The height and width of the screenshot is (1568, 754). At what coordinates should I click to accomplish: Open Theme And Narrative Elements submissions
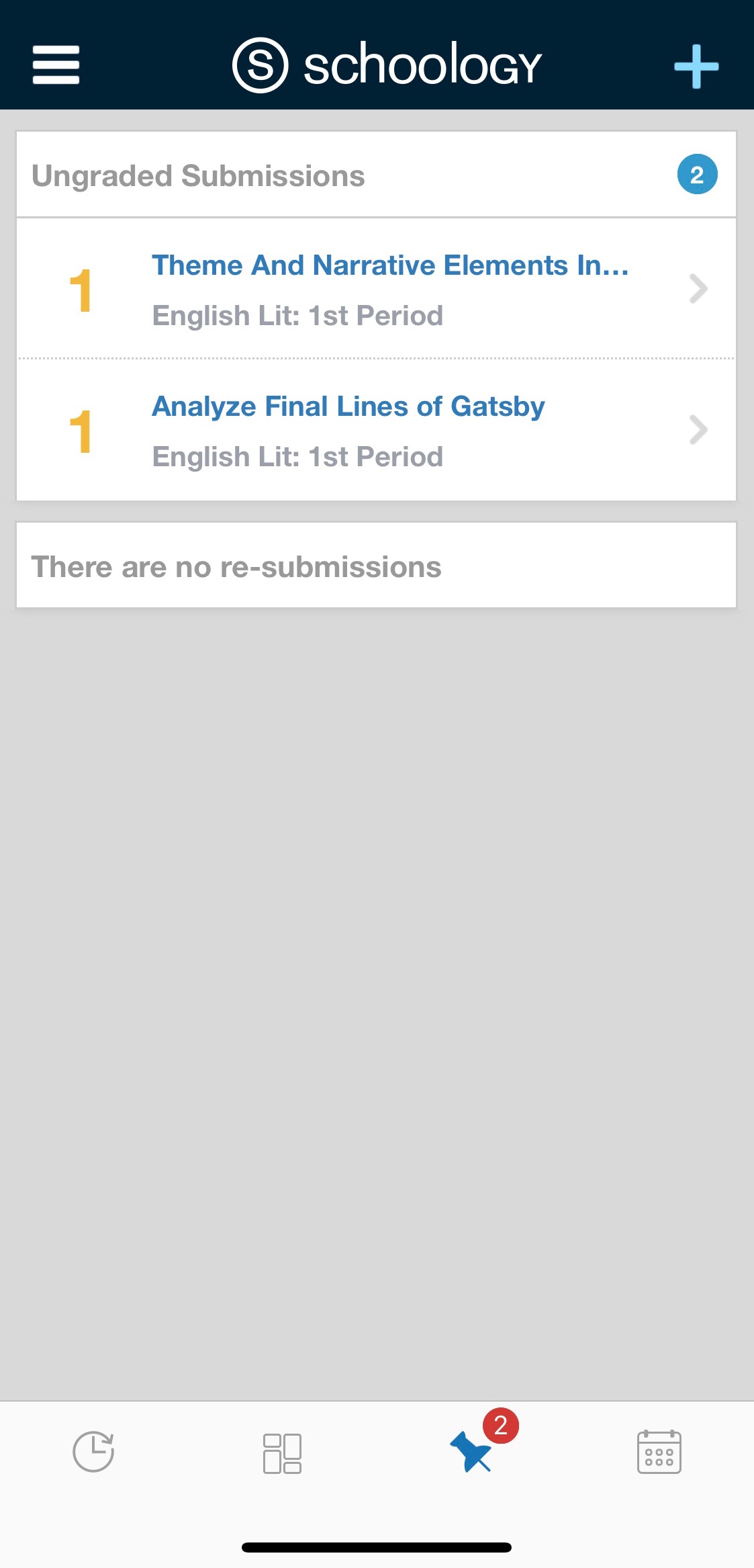376,290
